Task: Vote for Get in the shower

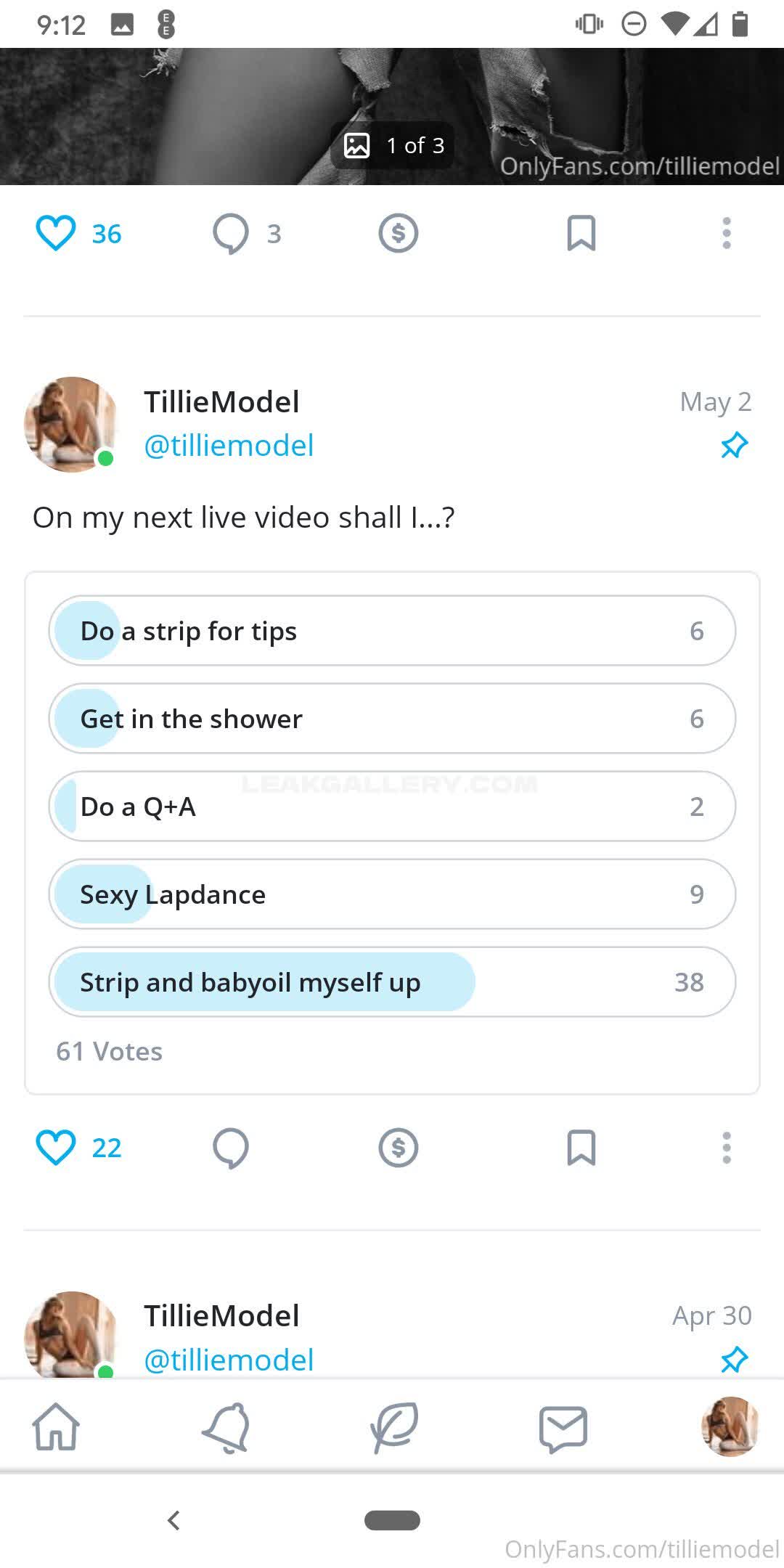Action: pyautogui.click(x=392, y=719)
